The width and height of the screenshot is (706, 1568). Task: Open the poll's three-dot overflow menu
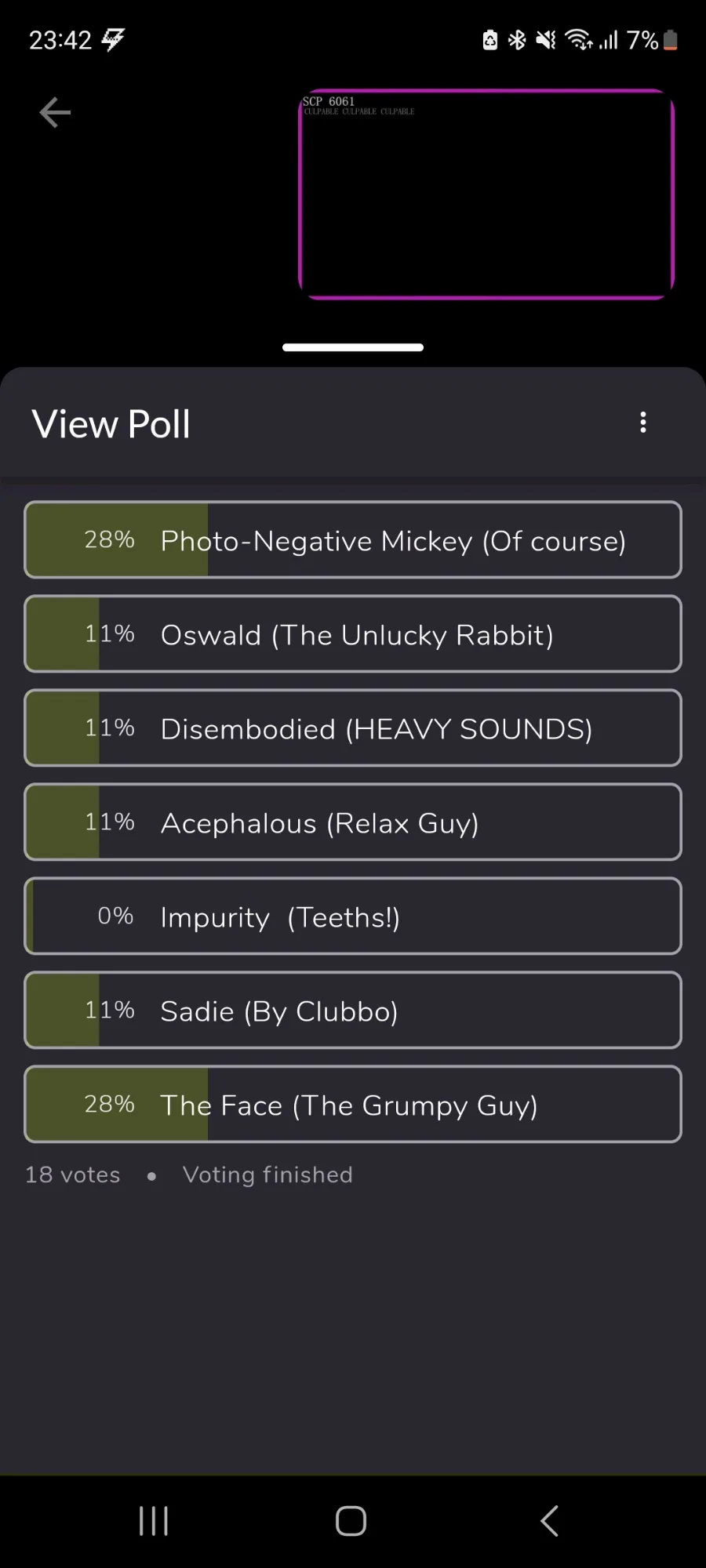[x=643, y=423]
